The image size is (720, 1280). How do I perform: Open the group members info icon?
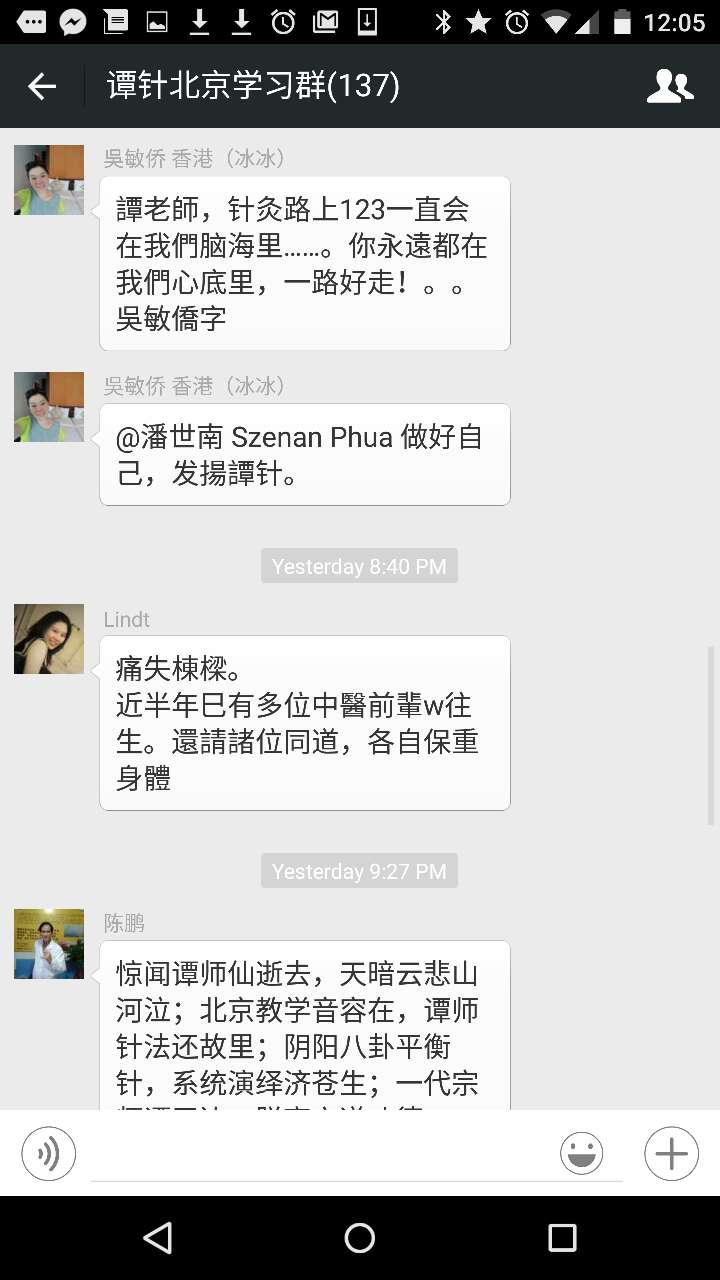coord(670,86)
